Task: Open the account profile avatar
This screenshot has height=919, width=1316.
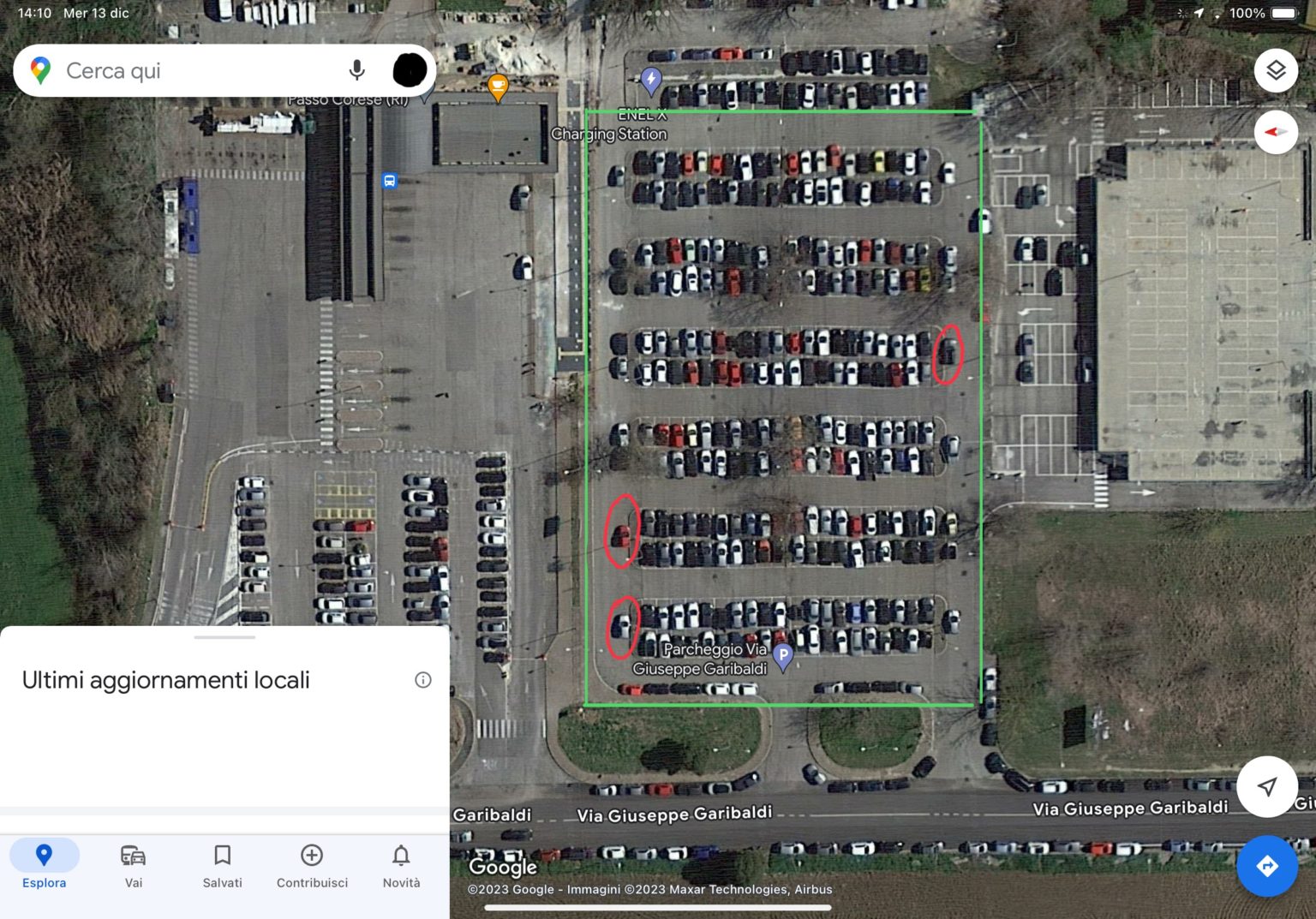Action: point(410,71)
